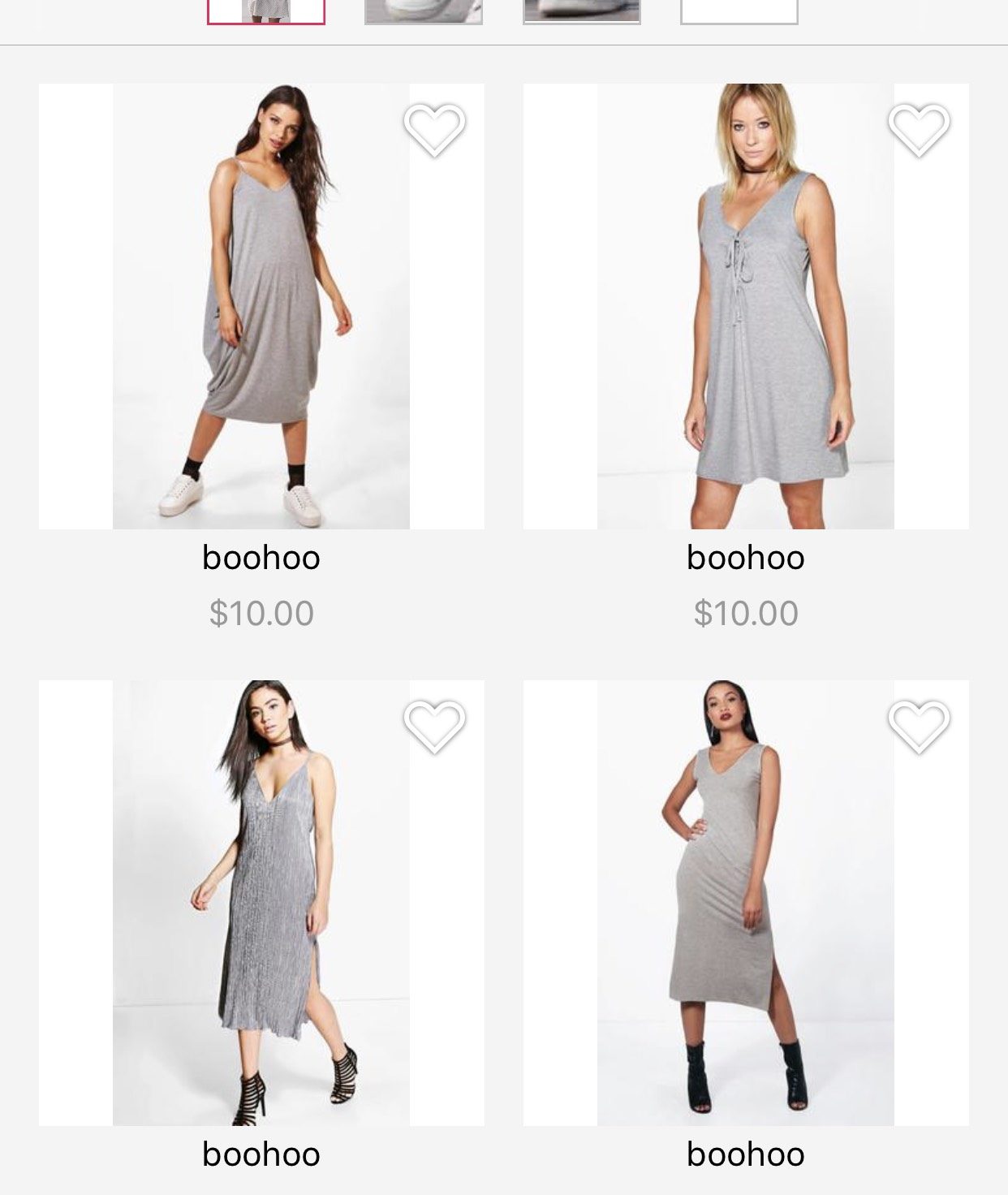View the pleated metallic slip dress
1008x1195 pixels.
click(x=261, y=903)
